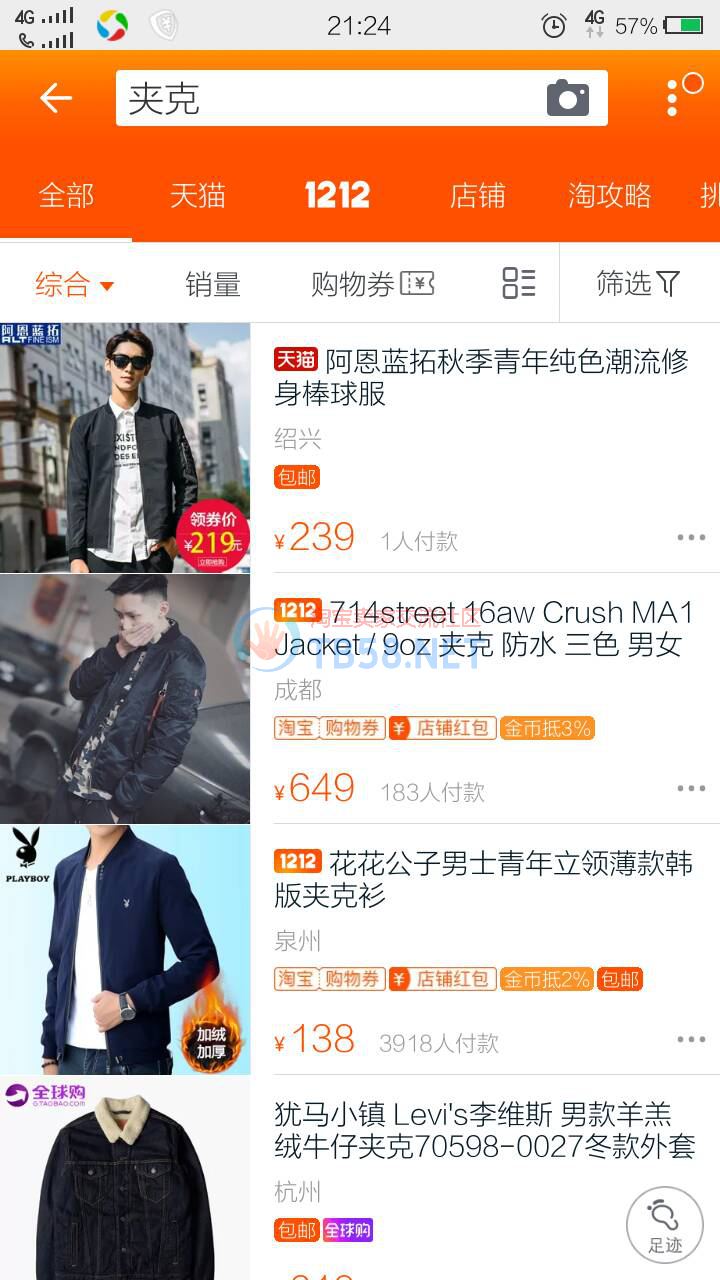Image resolution: width=720 pixels, height=1280 pixels.
Task: Toggle the list layout view icon
Action: (x=519, y=284)
